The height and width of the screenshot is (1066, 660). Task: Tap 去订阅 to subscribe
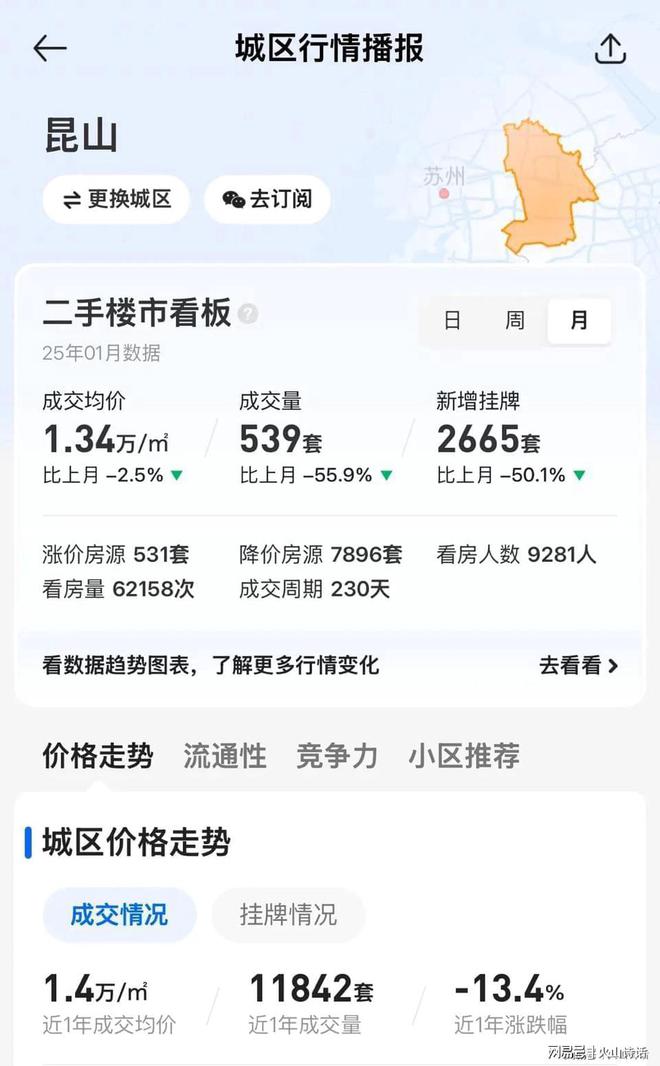(267, 199)
